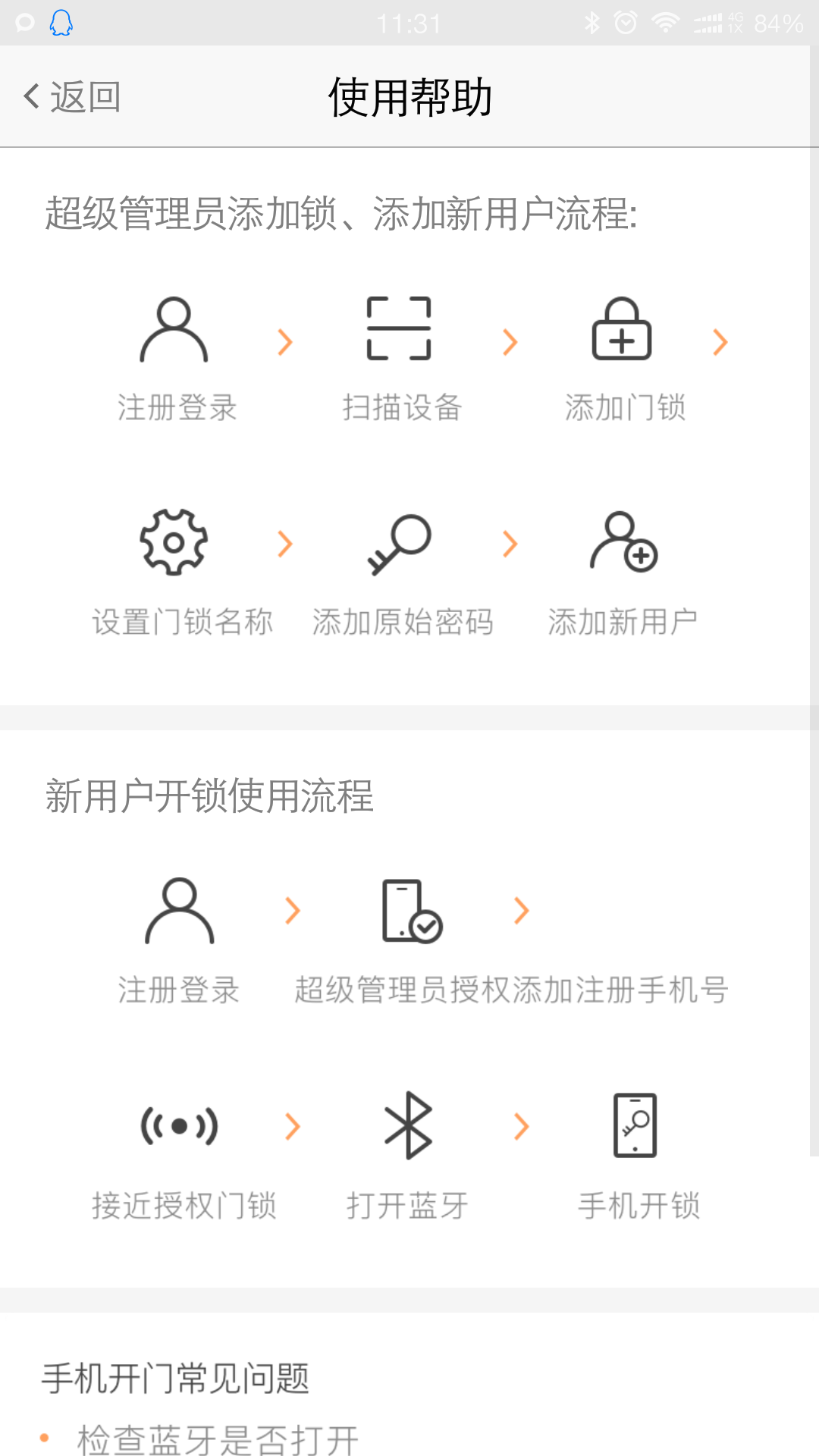Screen dimensions: 819x1456
Task: Go back using the 返回 button
Action: coord(73,97)
